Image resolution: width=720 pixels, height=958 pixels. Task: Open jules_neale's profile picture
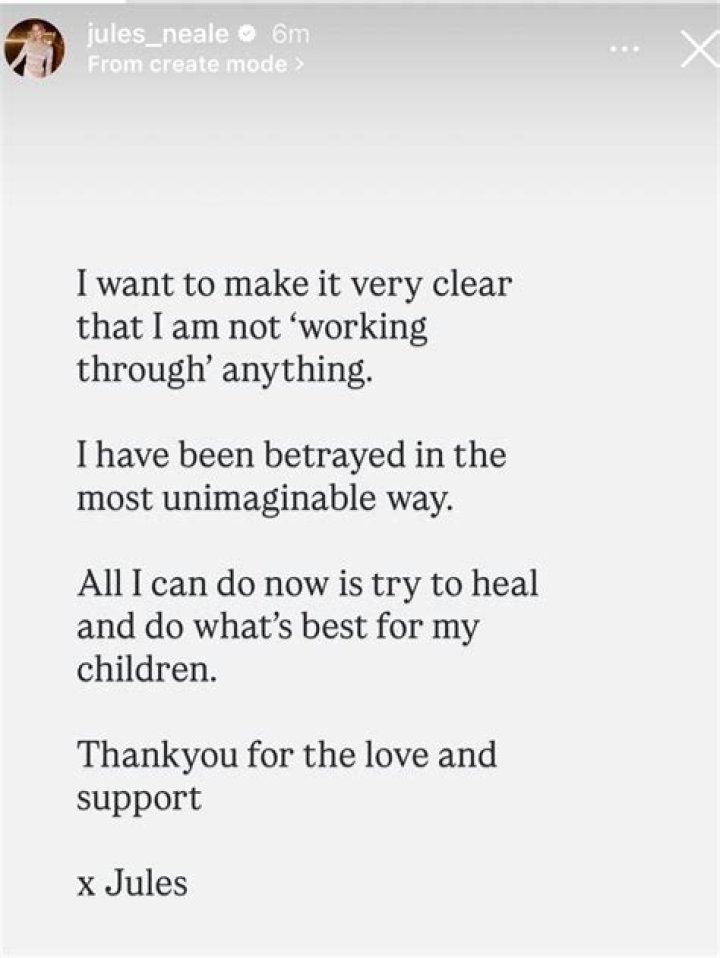[35, 48]
